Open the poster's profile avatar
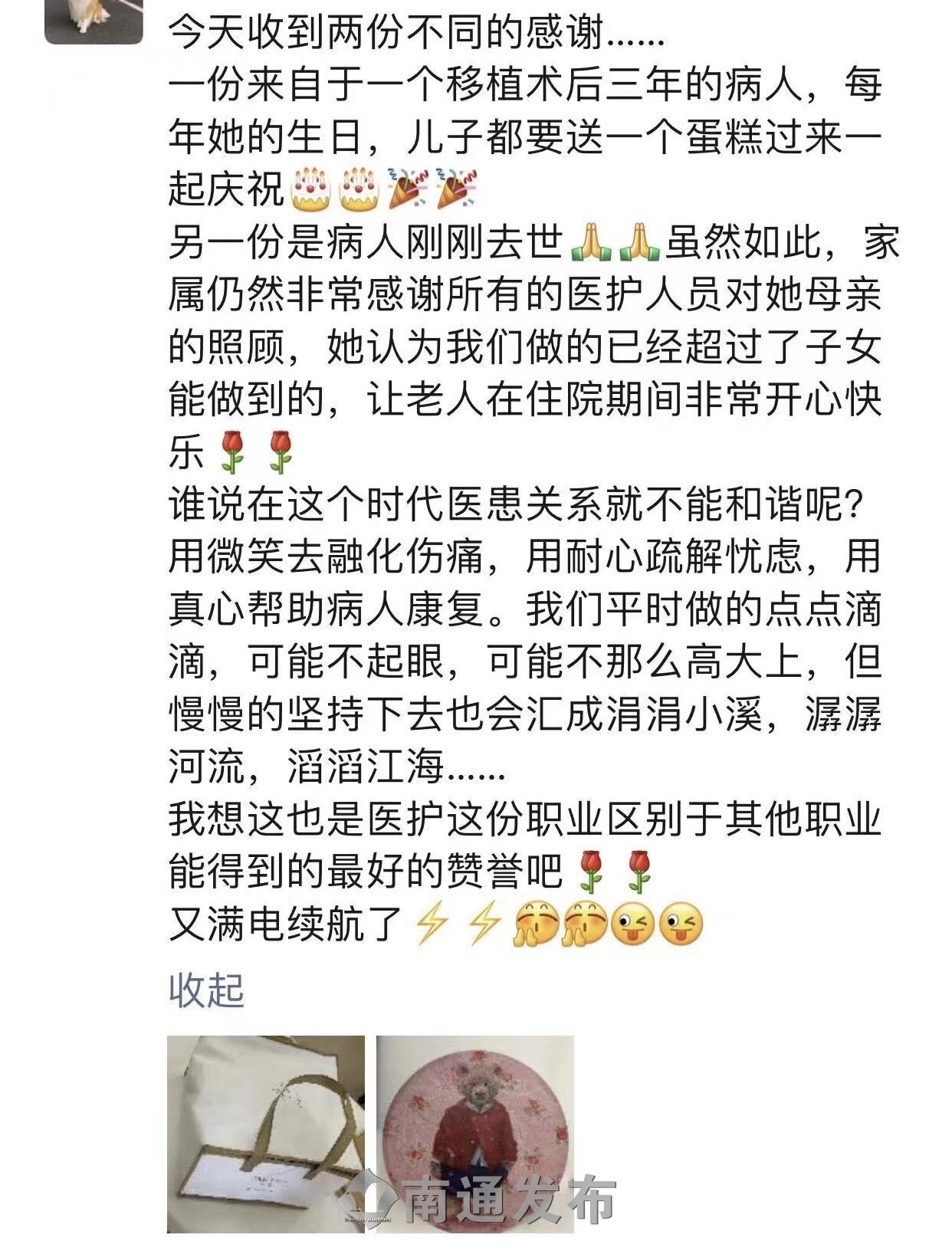Screen dimensions: 952x1251 94,21
